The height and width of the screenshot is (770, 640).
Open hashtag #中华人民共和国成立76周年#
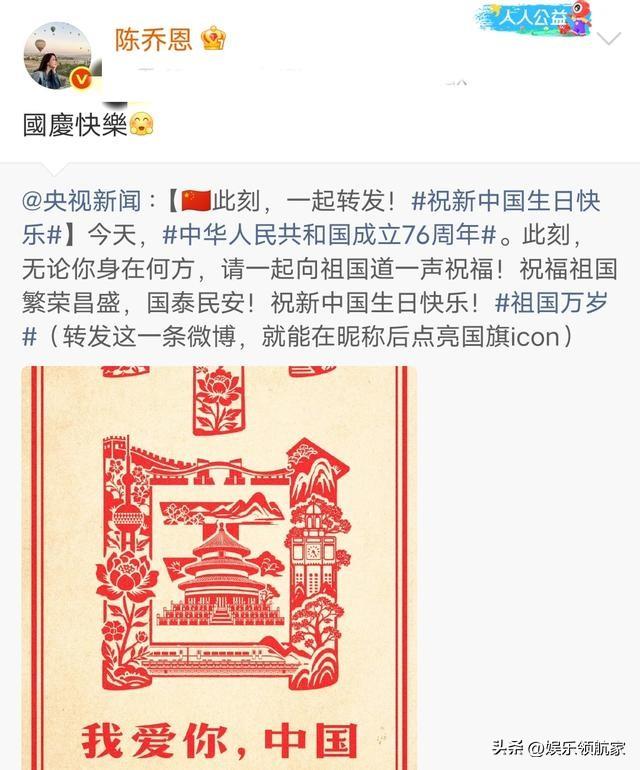click(330, 235)
